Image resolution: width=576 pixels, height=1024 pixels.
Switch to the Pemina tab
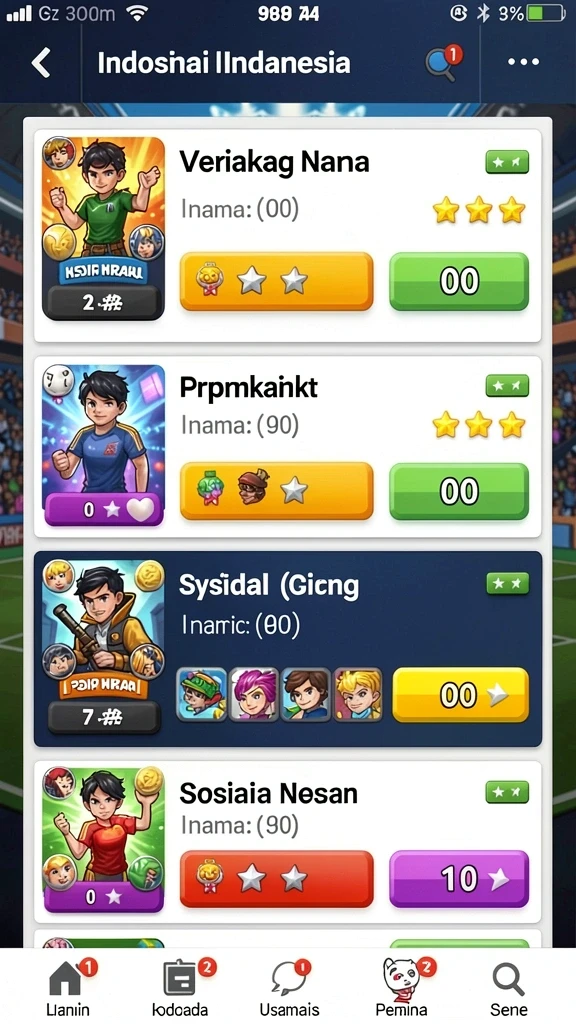pyautogui.click(x=401, y=986)
